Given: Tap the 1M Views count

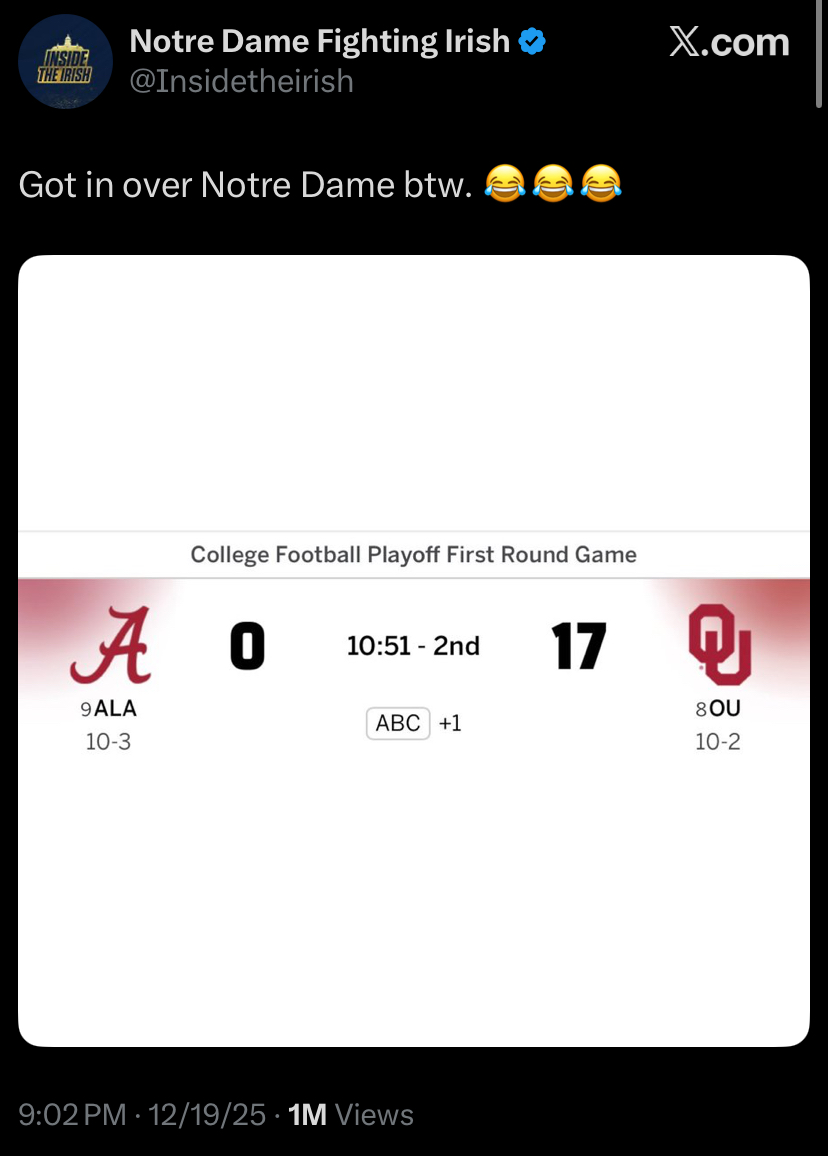Looking at the screenshot, I should [x=350, y=1115].
